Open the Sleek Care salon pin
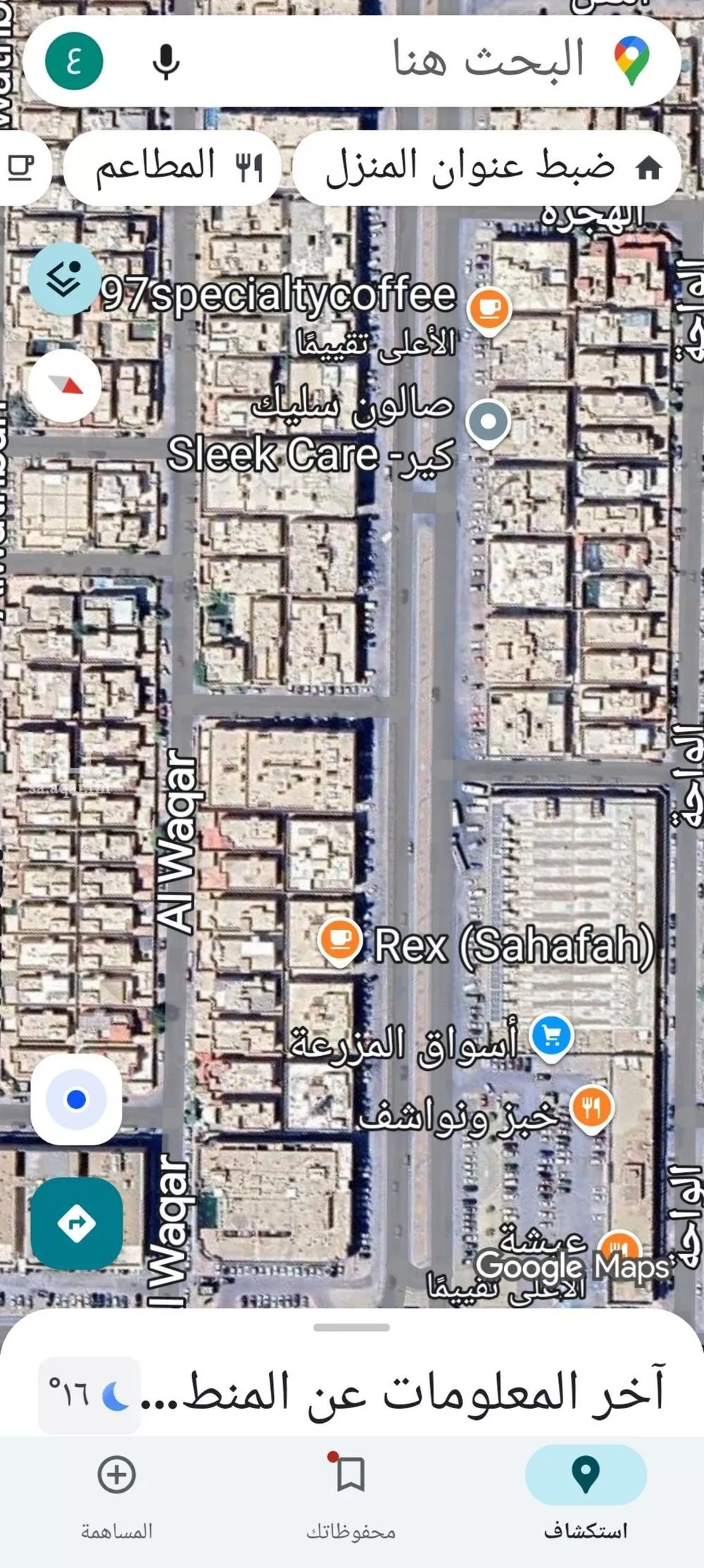 (x=488, y=422)
